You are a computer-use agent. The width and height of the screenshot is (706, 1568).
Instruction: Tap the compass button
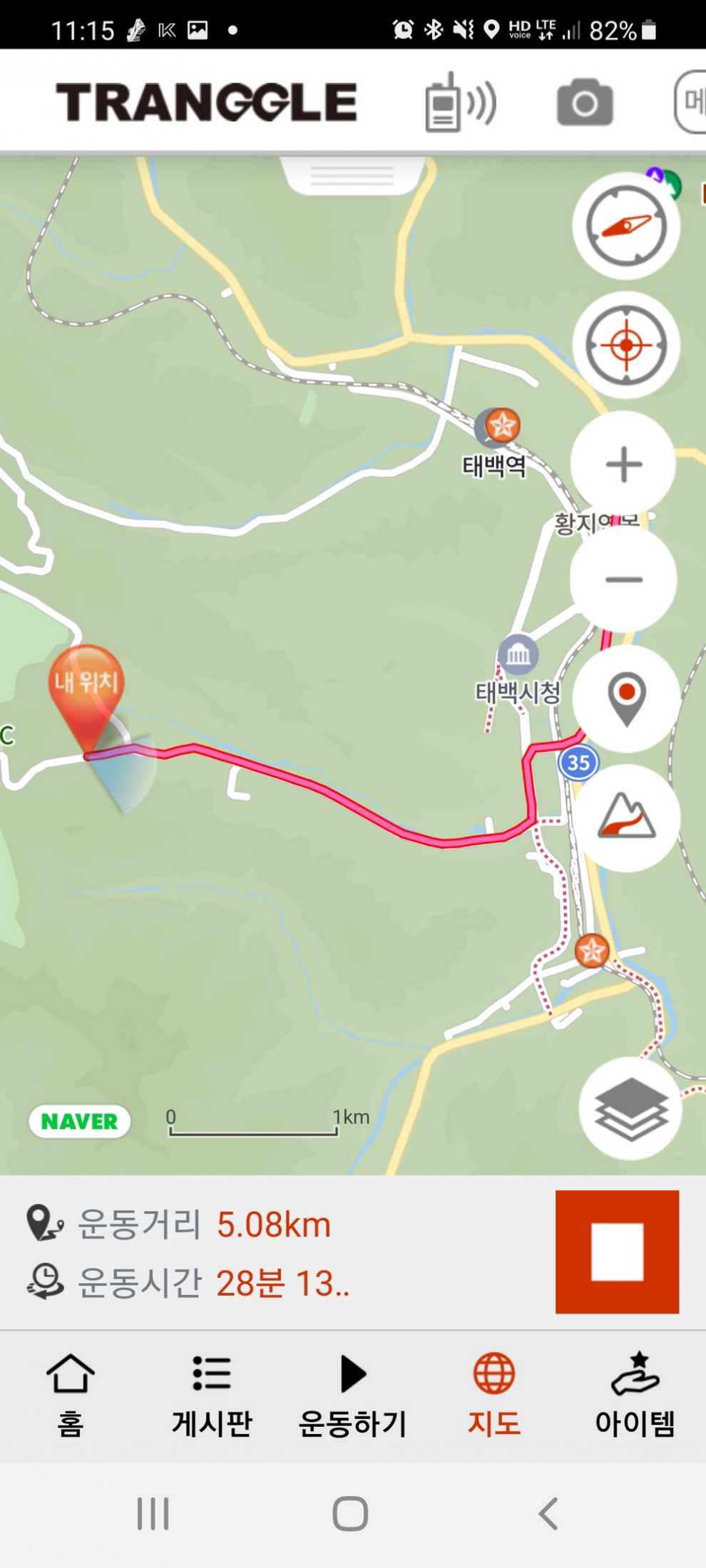click(626, 227)
